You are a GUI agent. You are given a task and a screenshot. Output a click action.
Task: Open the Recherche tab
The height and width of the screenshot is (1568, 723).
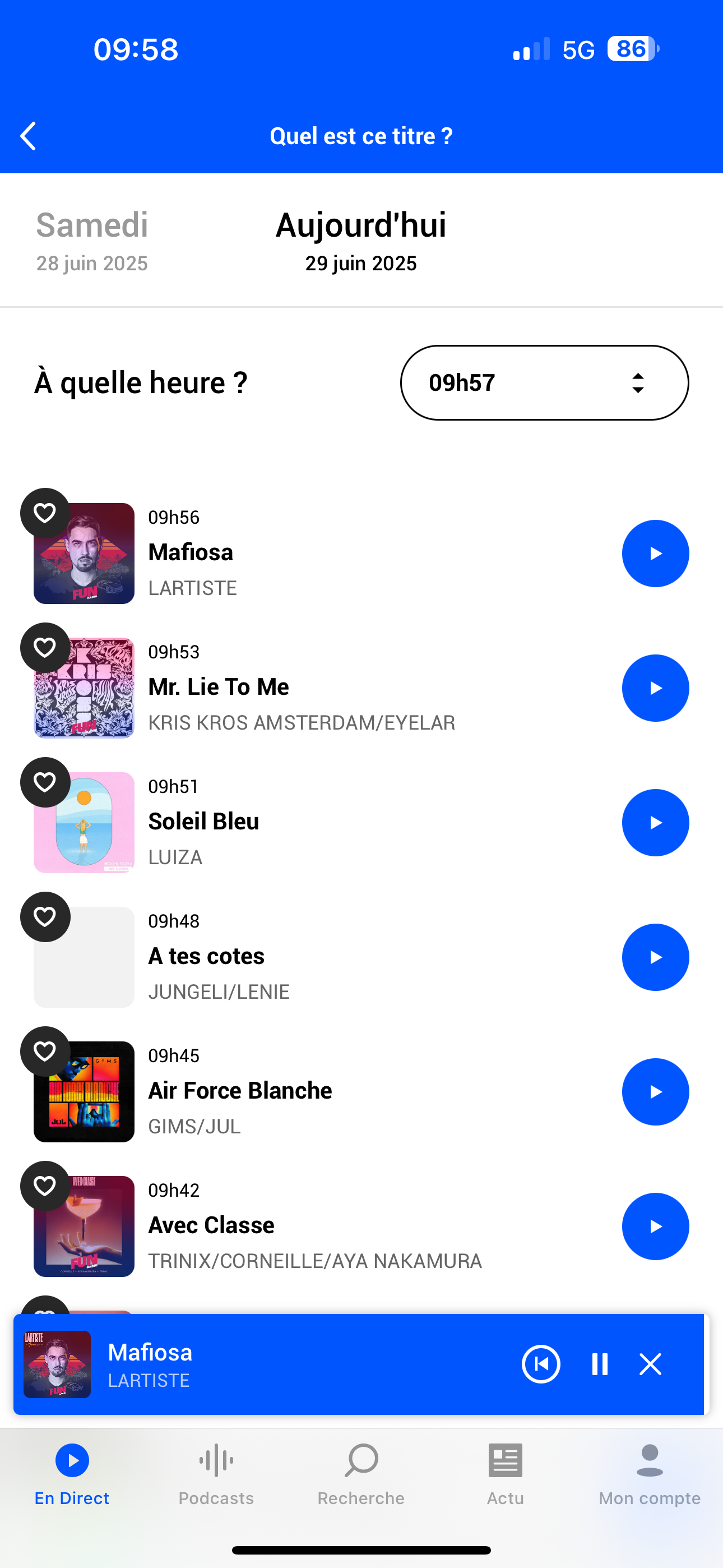(361, 1474)
